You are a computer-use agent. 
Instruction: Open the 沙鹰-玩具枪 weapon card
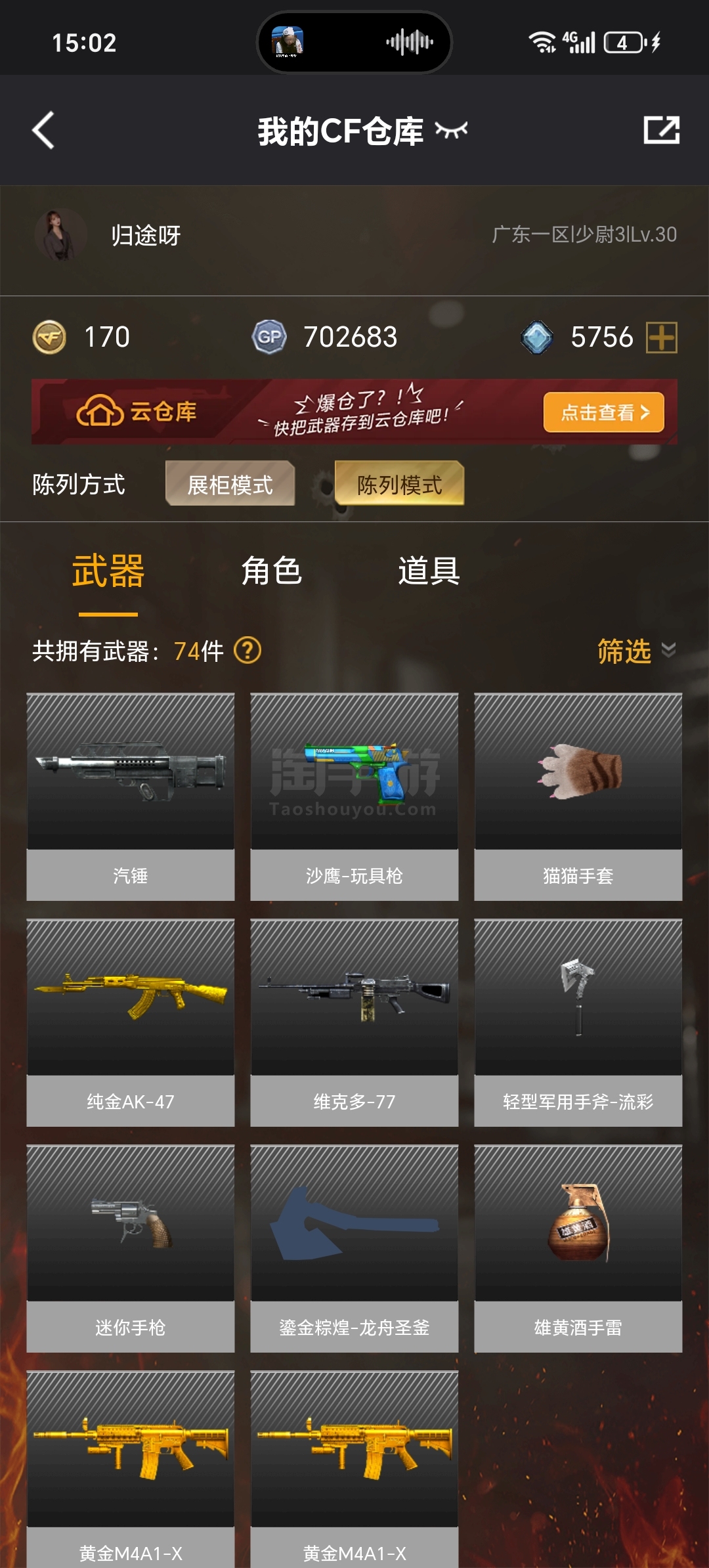click(x=354, y=796)
